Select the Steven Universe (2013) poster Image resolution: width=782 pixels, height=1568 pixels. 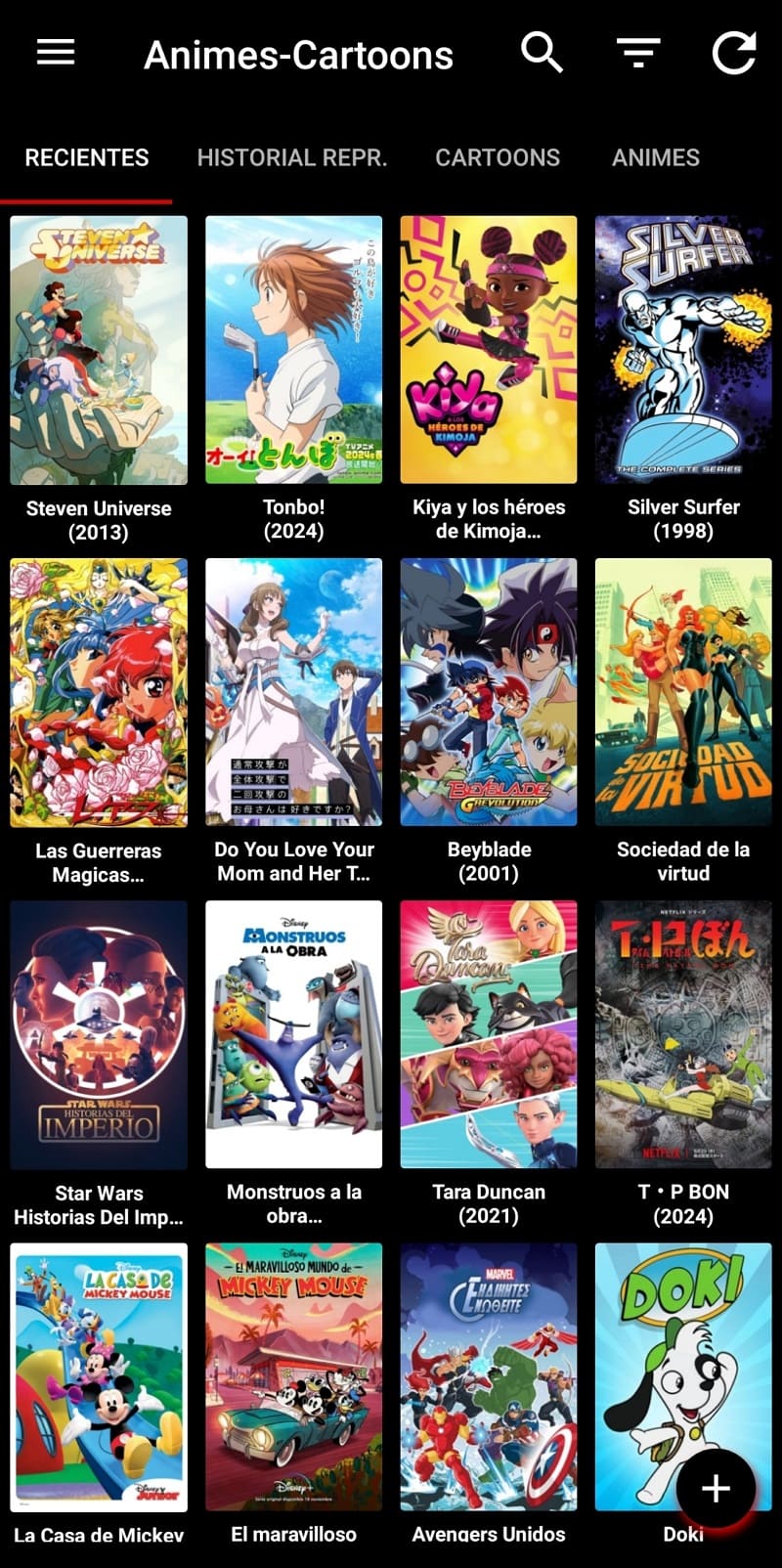(98, 349)
